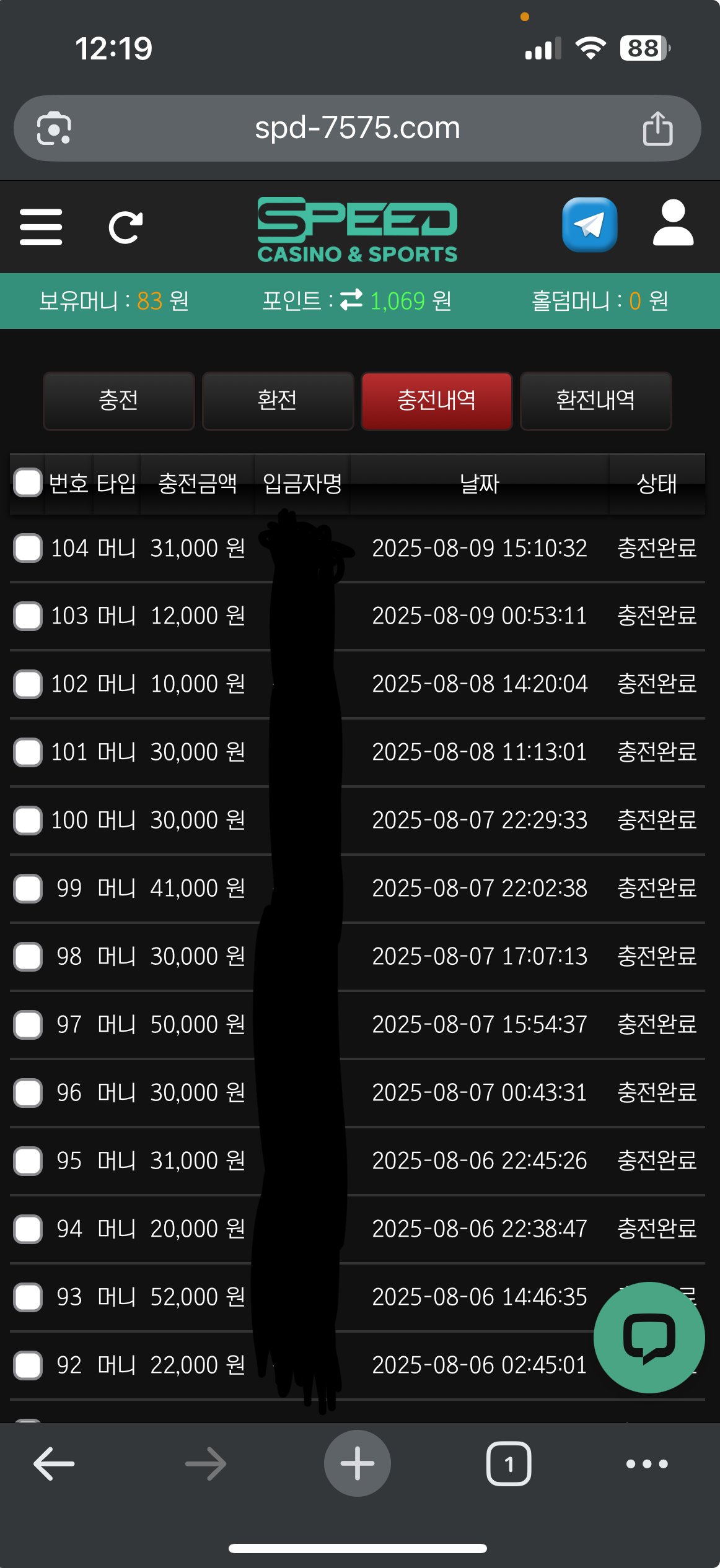Switch to the 충전 tab

tap(118, 401)
